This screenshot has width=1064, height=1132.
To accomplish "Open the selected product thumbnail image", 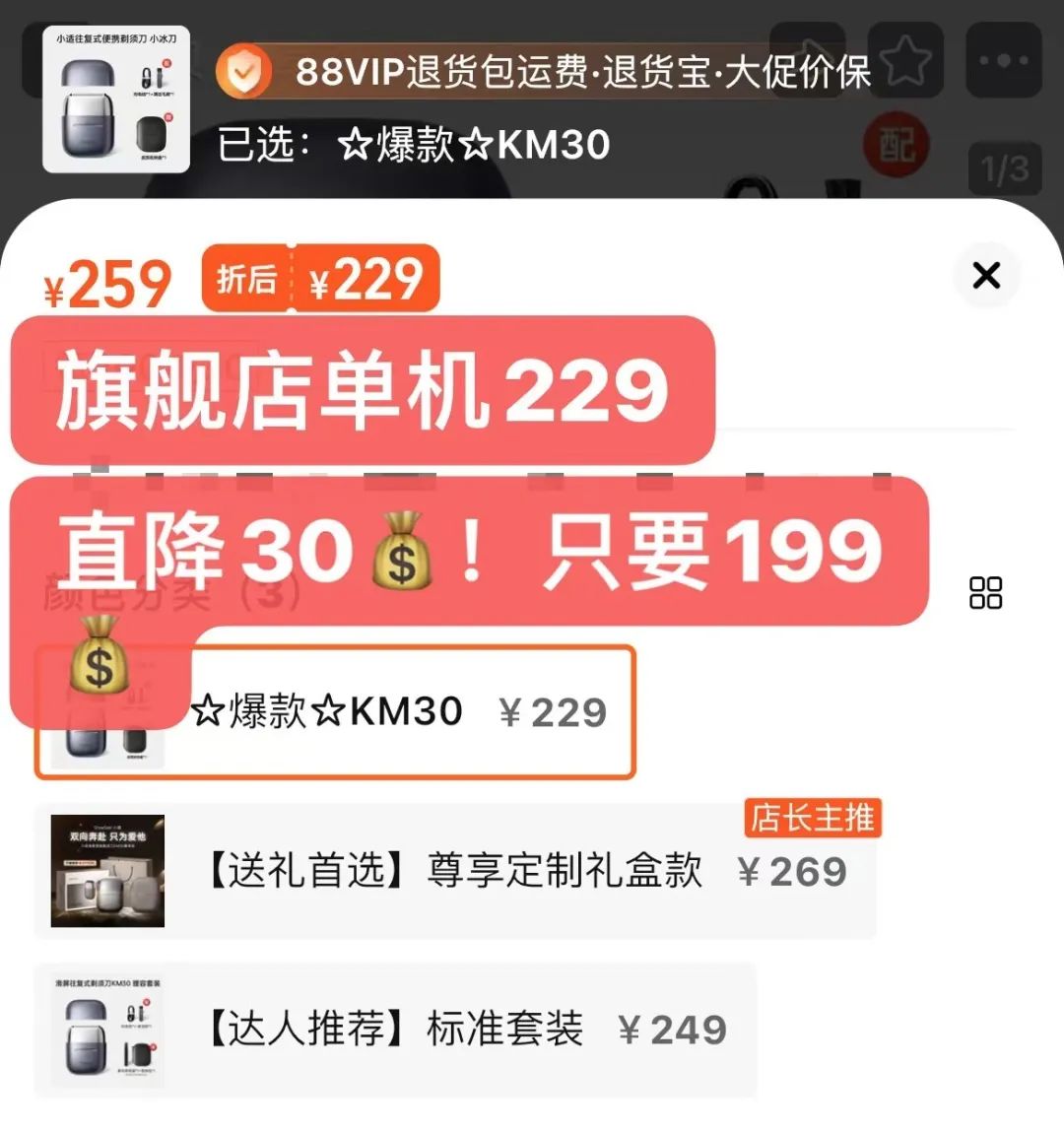I will [116, 100].
